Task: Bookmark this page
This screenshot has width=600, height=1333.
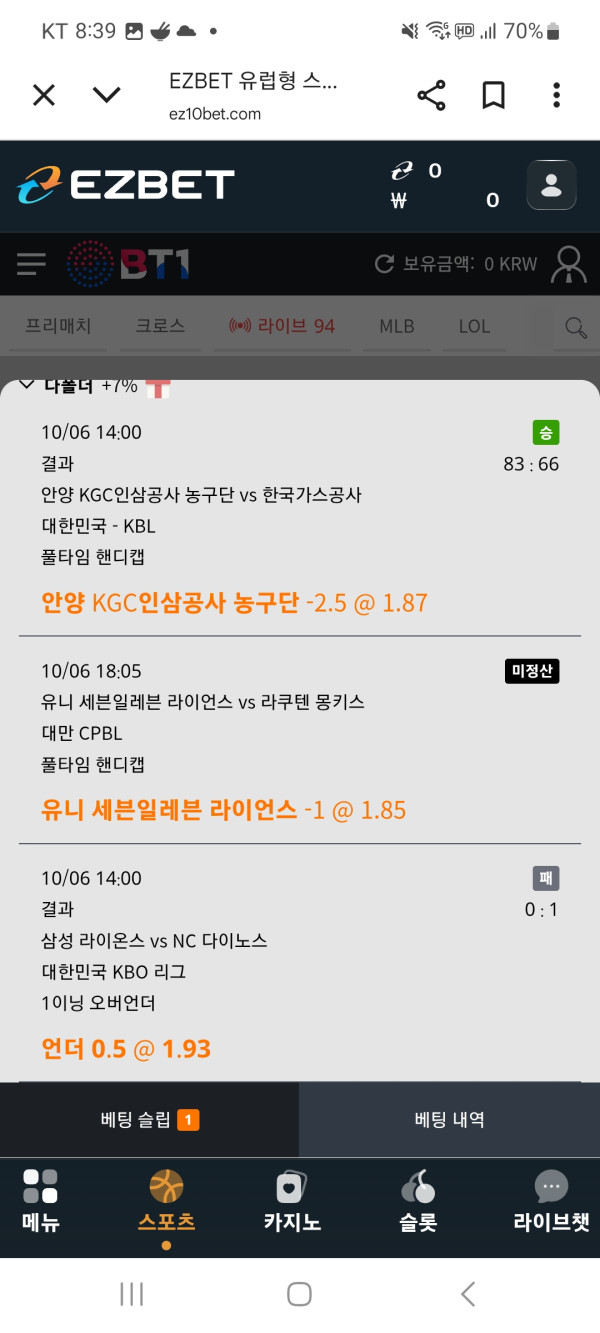Action: point(493,95)
